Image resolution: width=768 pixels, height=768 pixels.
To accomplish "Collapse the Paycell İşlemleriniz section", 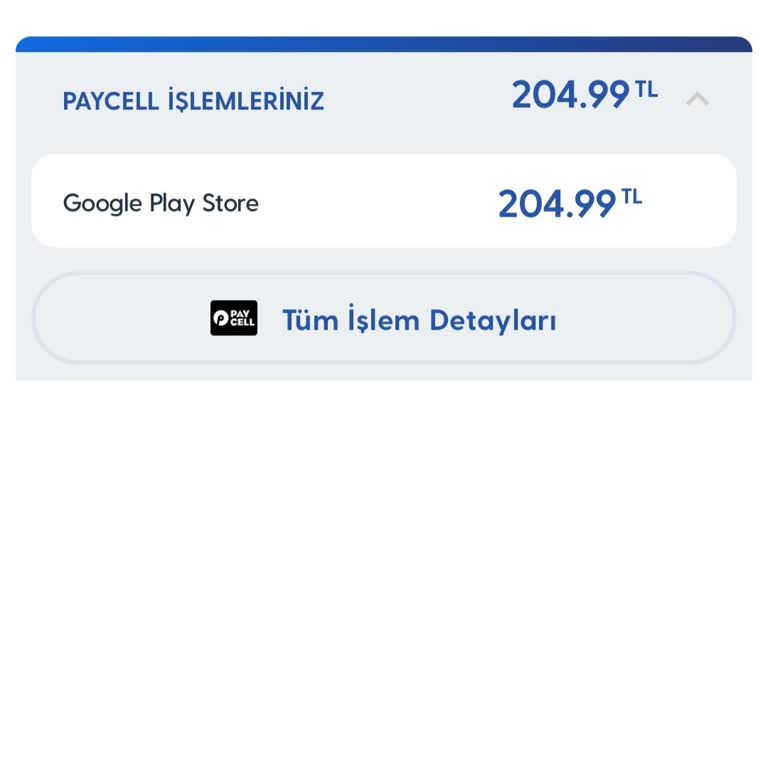I will tap(697, 99).
